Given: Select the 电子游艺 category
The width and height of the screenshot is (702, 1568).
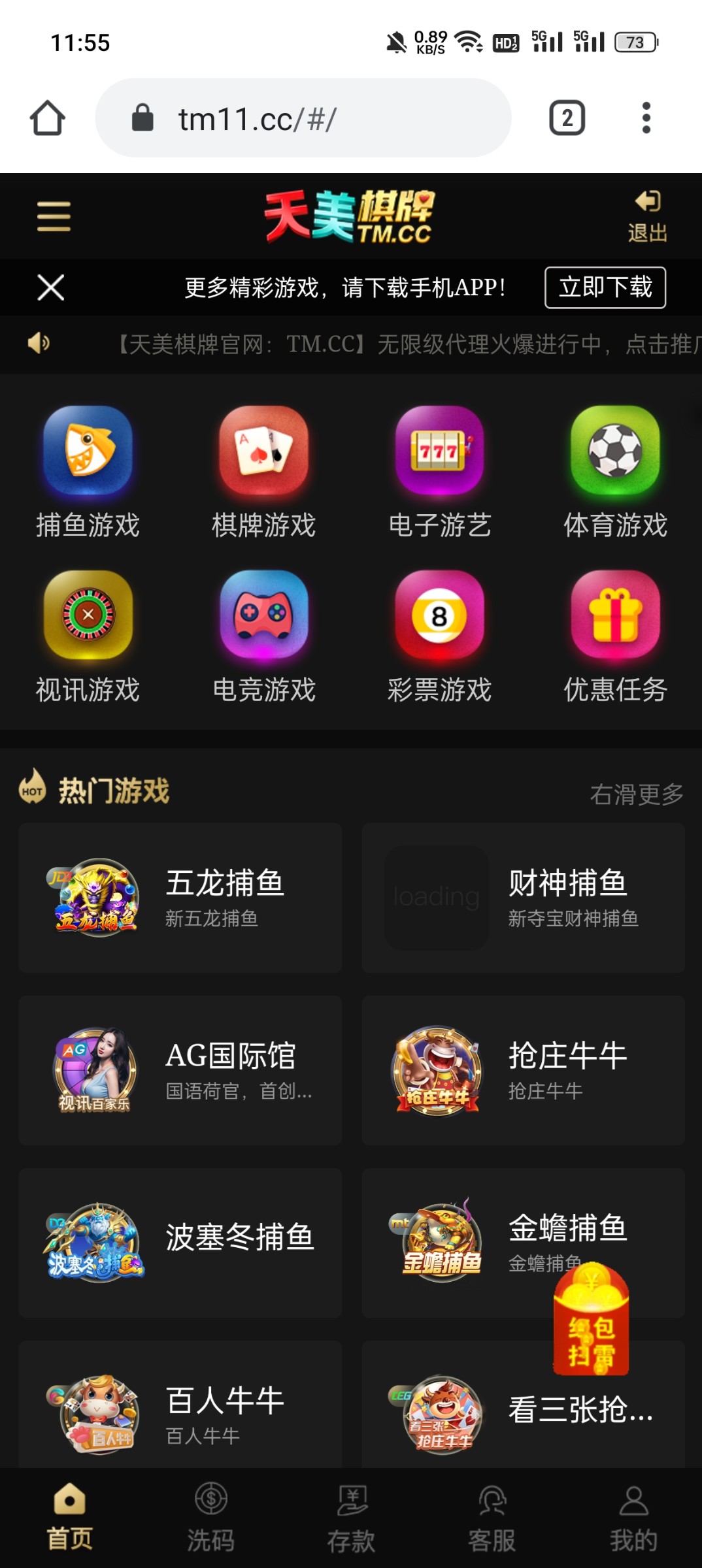Looking at the screenshot, I should [439, 472].
